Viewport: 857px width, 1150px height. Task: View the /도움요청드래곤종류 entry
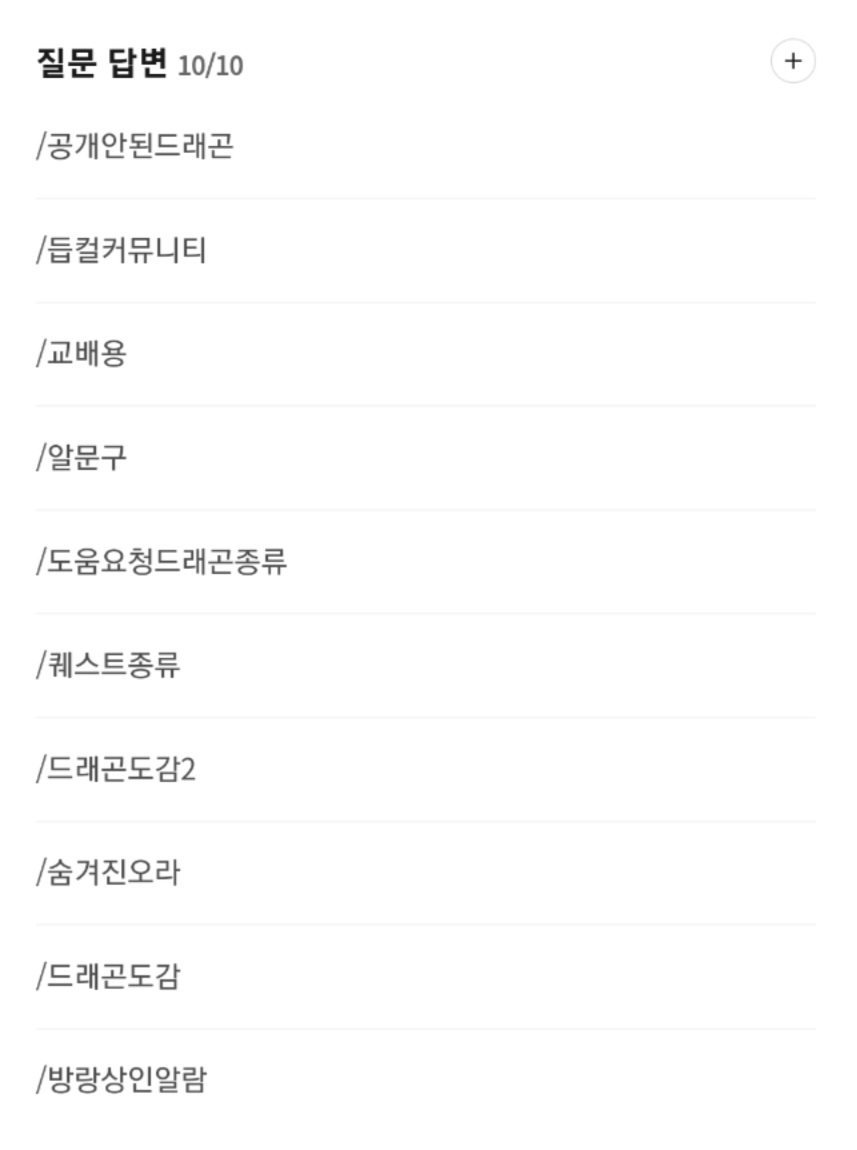pyautogui.click(x=162, y=562)
